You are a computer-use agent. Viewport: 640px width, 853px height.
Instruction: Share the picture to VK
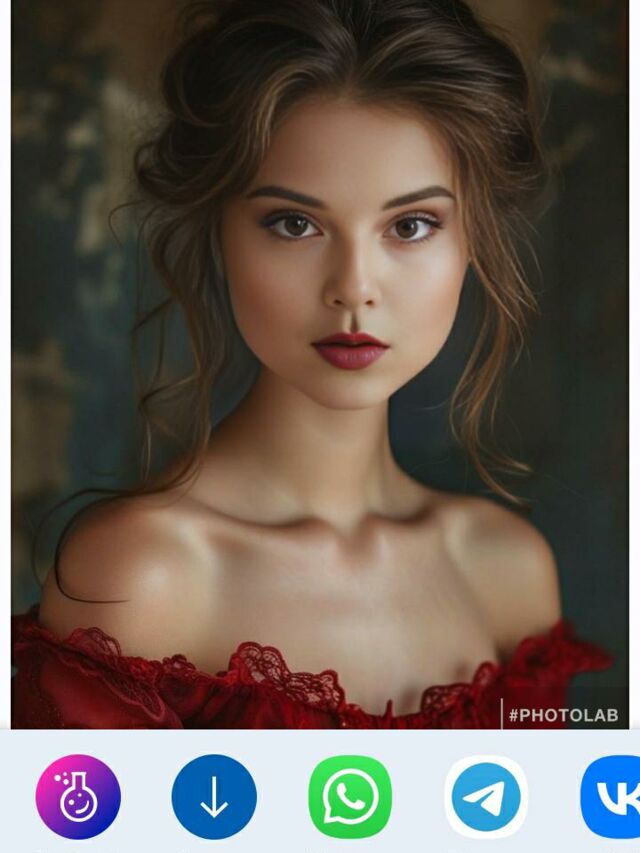612,796
